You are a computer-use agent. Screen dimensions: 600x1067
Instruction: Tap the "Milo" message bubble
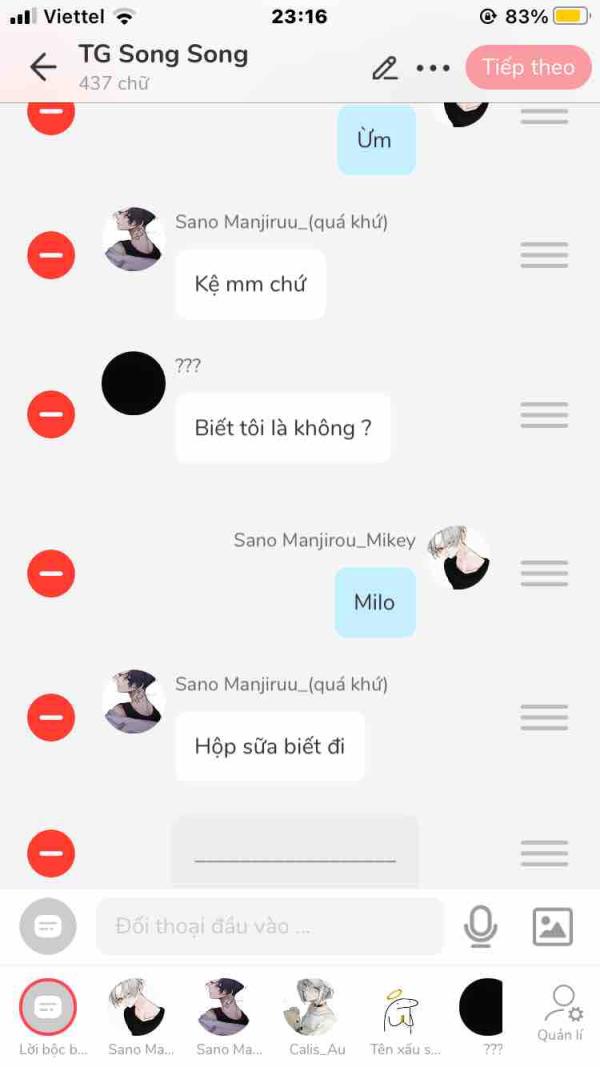point(375,602)
